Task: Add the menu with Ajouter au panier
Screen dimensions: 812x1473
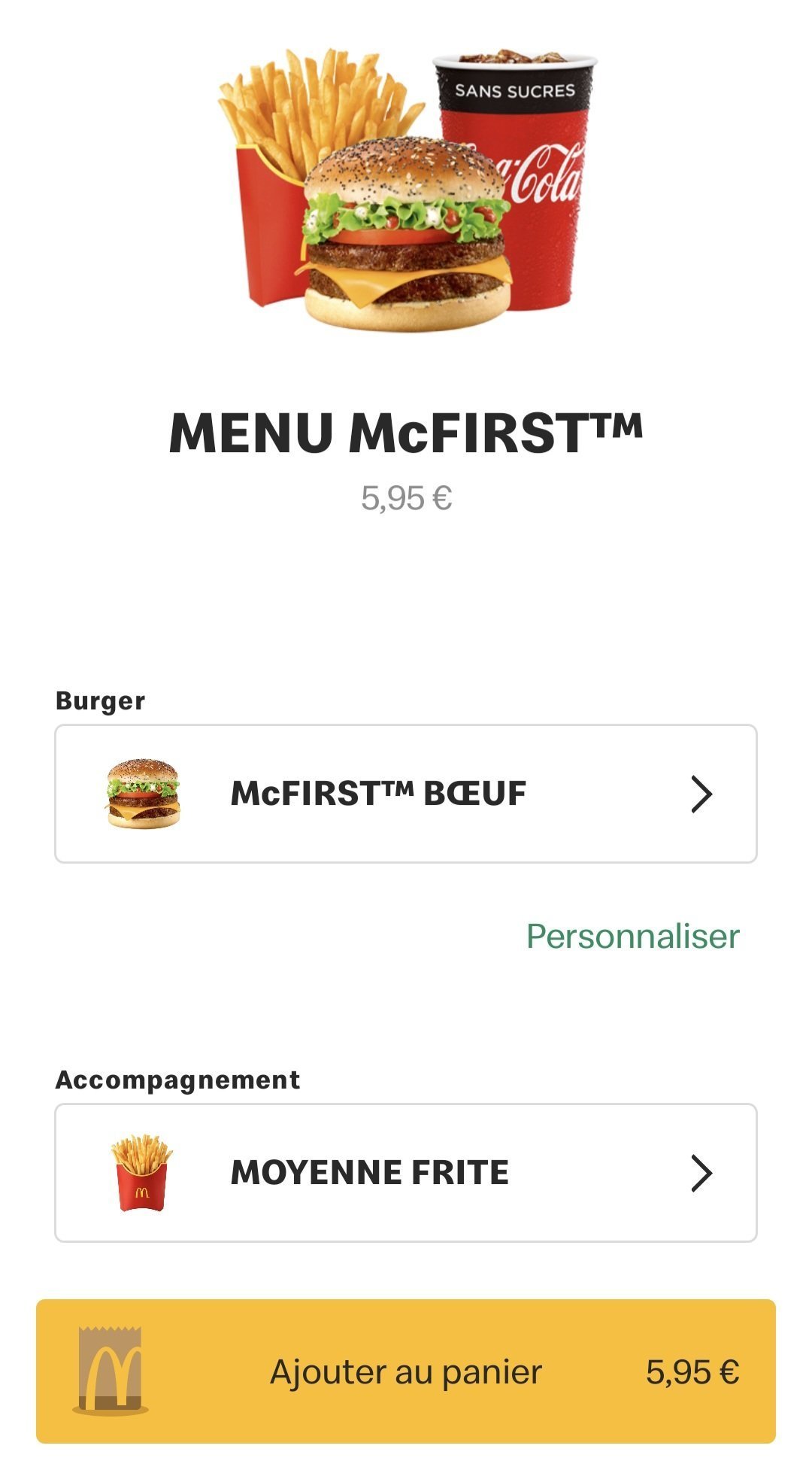Action: click(x=405, y=1371)
